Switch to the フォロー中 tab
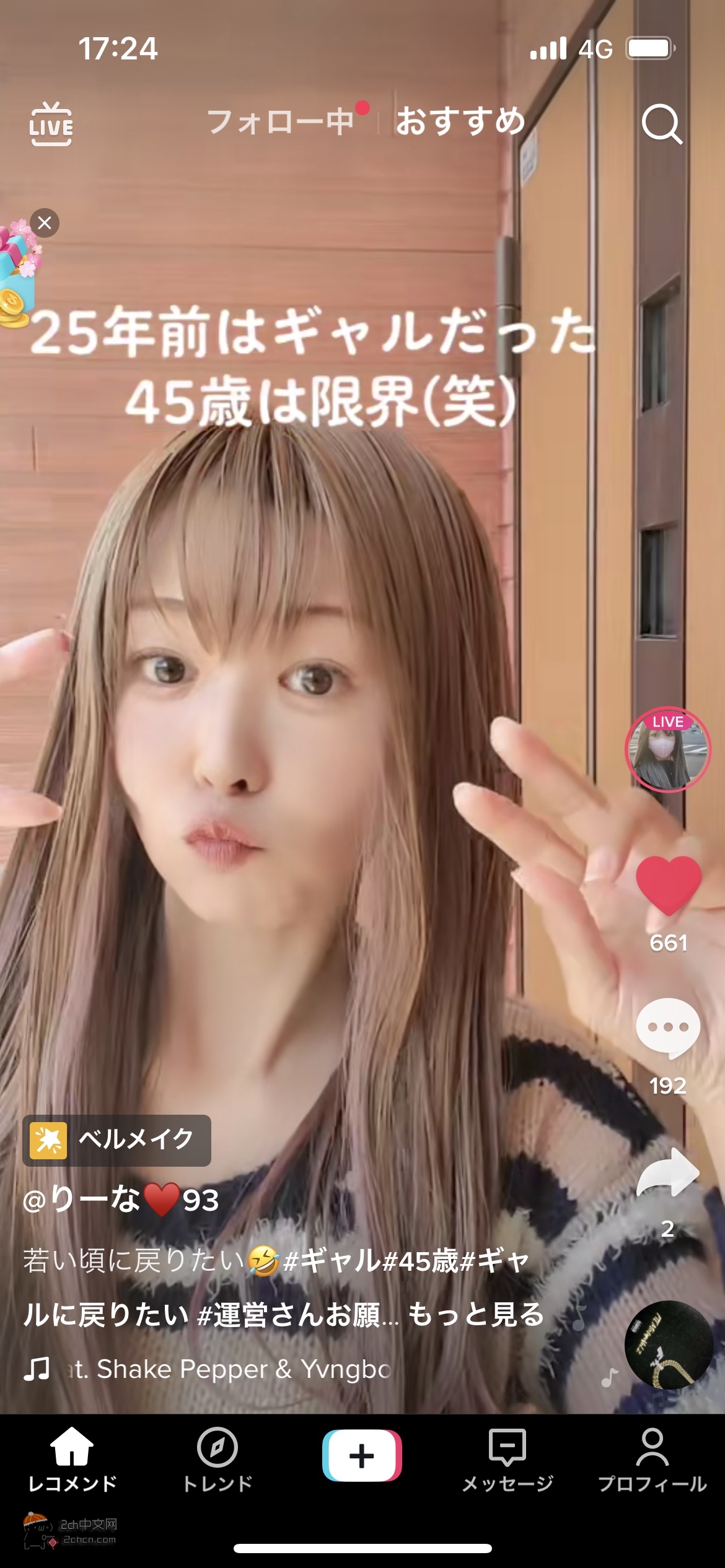Viewport: 725px width, 1568px height. tap(280, 121)
